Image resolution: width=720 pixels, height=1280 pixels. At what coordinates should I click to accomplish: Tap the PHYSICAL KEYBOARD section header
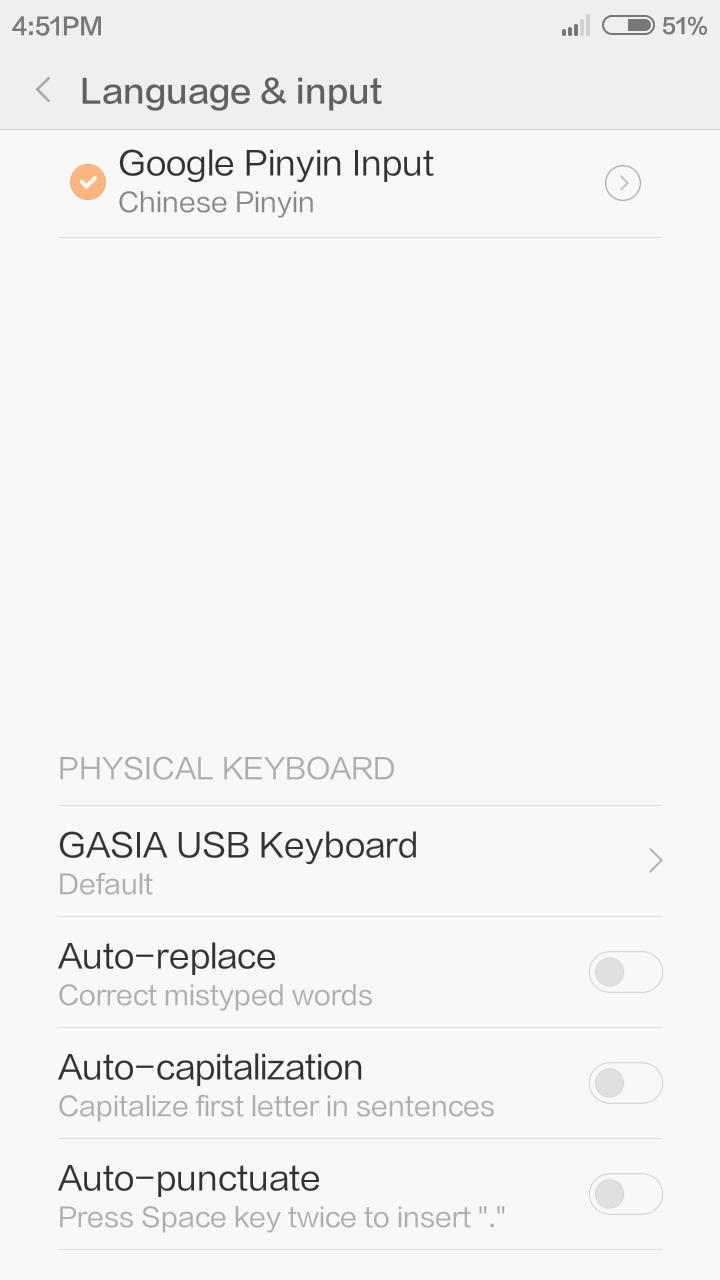[x=225, y=768]
